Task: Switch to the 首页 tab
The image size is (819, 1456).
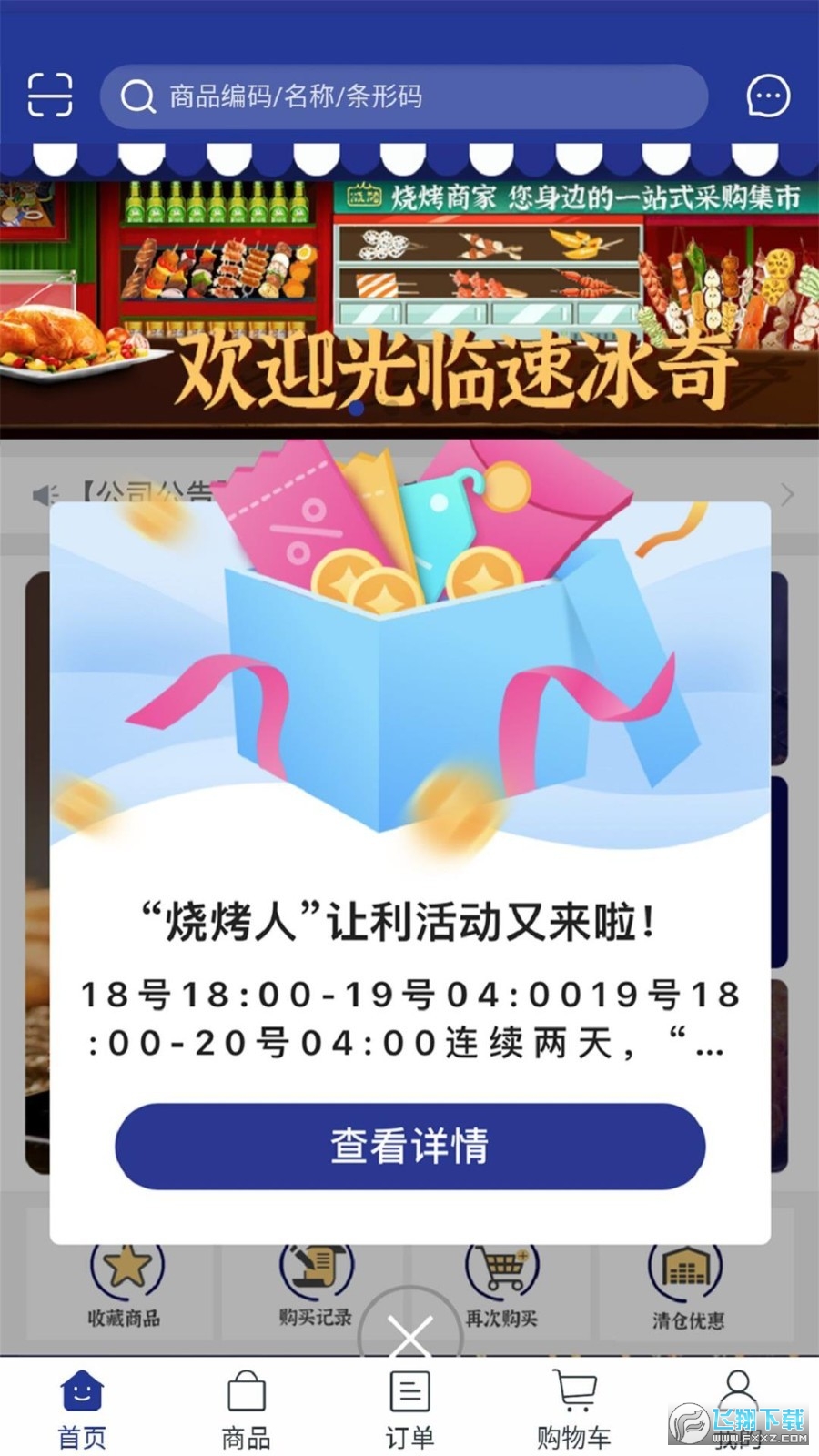Action: pos(82,1410)
